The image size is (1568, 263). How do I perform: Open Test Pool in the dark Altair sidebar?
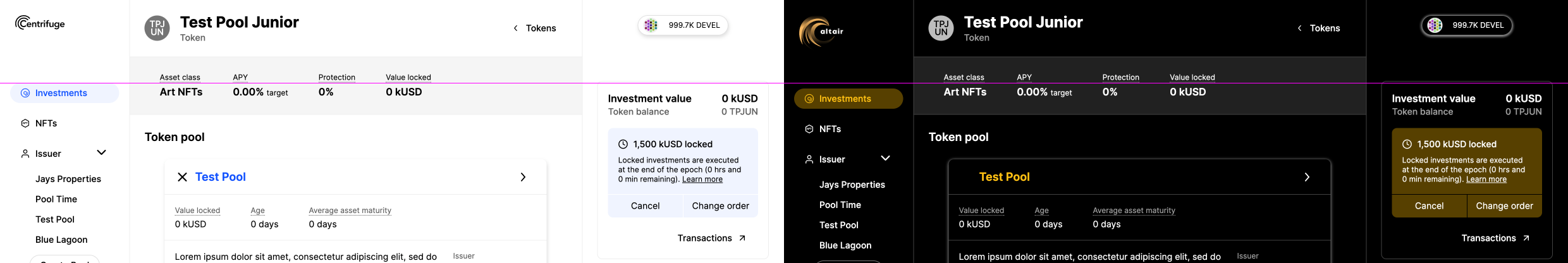[838, 225]
